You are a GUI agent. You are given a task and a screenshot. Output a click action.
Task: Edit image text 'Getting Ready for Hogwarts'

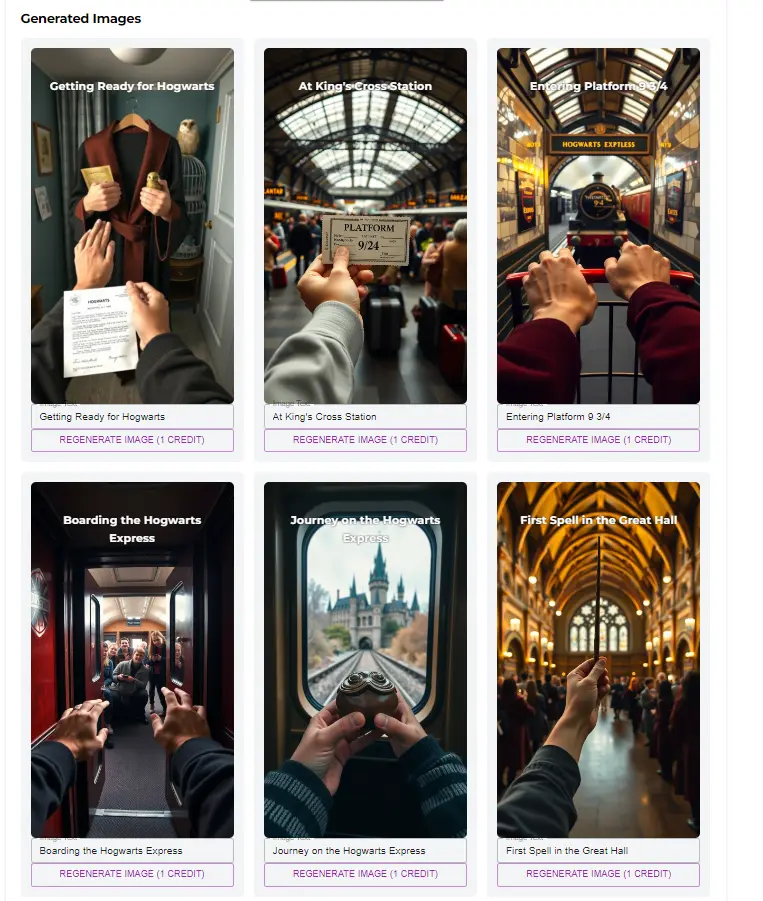coord(132,416)
